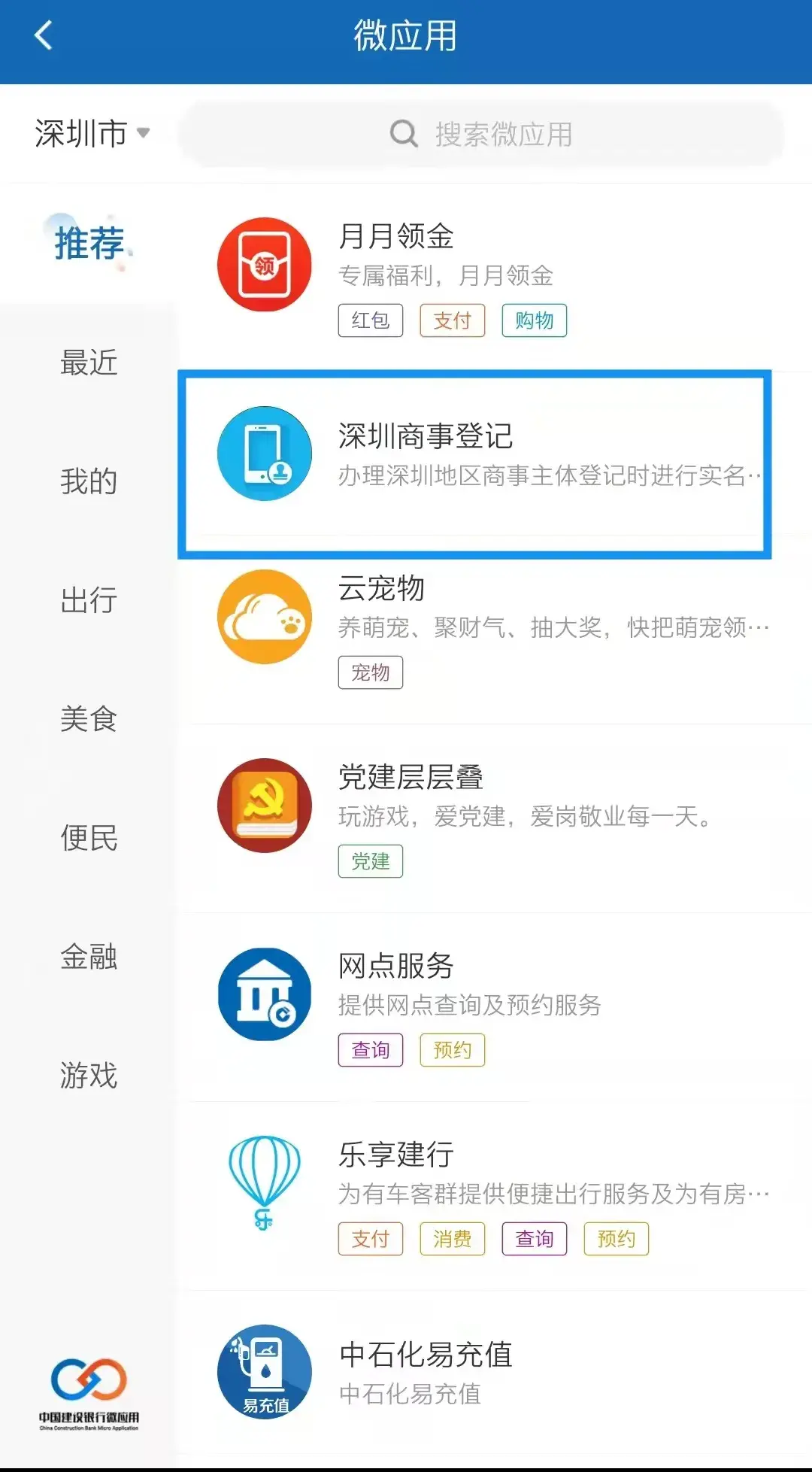Click the 党建层层叠 red book icon
The height and width of the screenshot is (1472, 812).
point(264,805)
